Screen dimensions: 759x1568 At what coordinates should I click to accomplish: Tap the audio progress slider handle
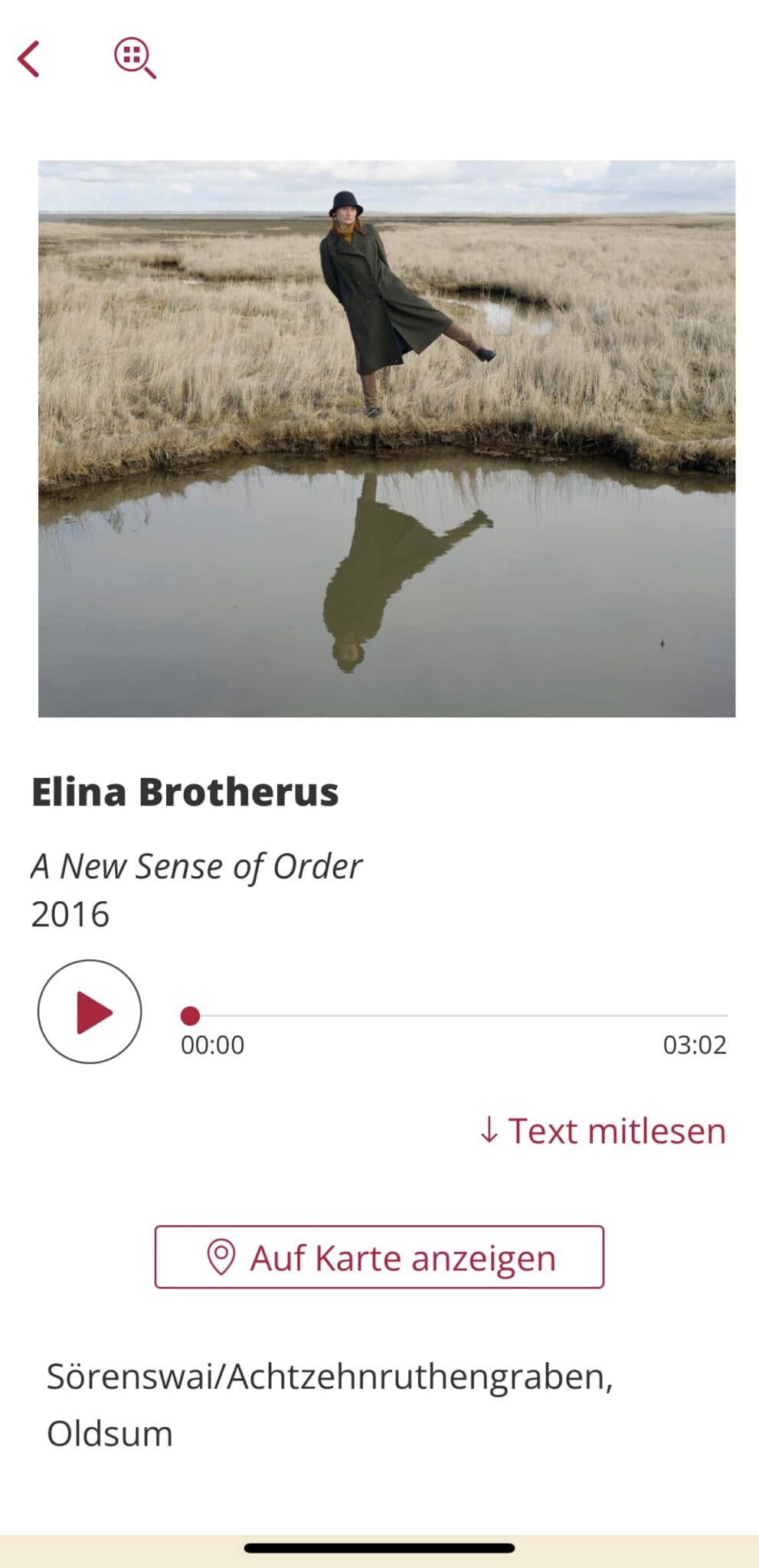point(190,1016)
